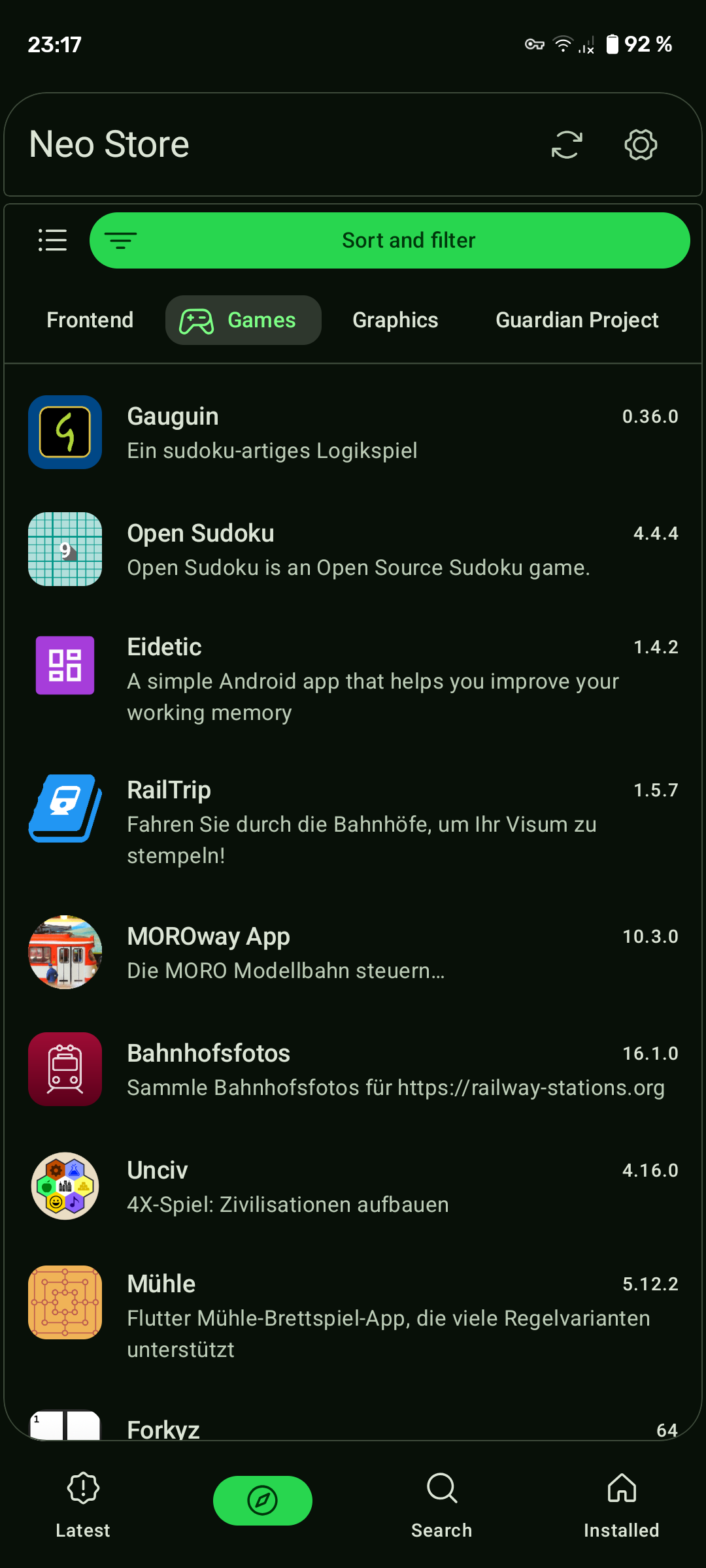Switch to the Frontend category
This screenshot has width=706, height=1568.
tap(90, 320)
